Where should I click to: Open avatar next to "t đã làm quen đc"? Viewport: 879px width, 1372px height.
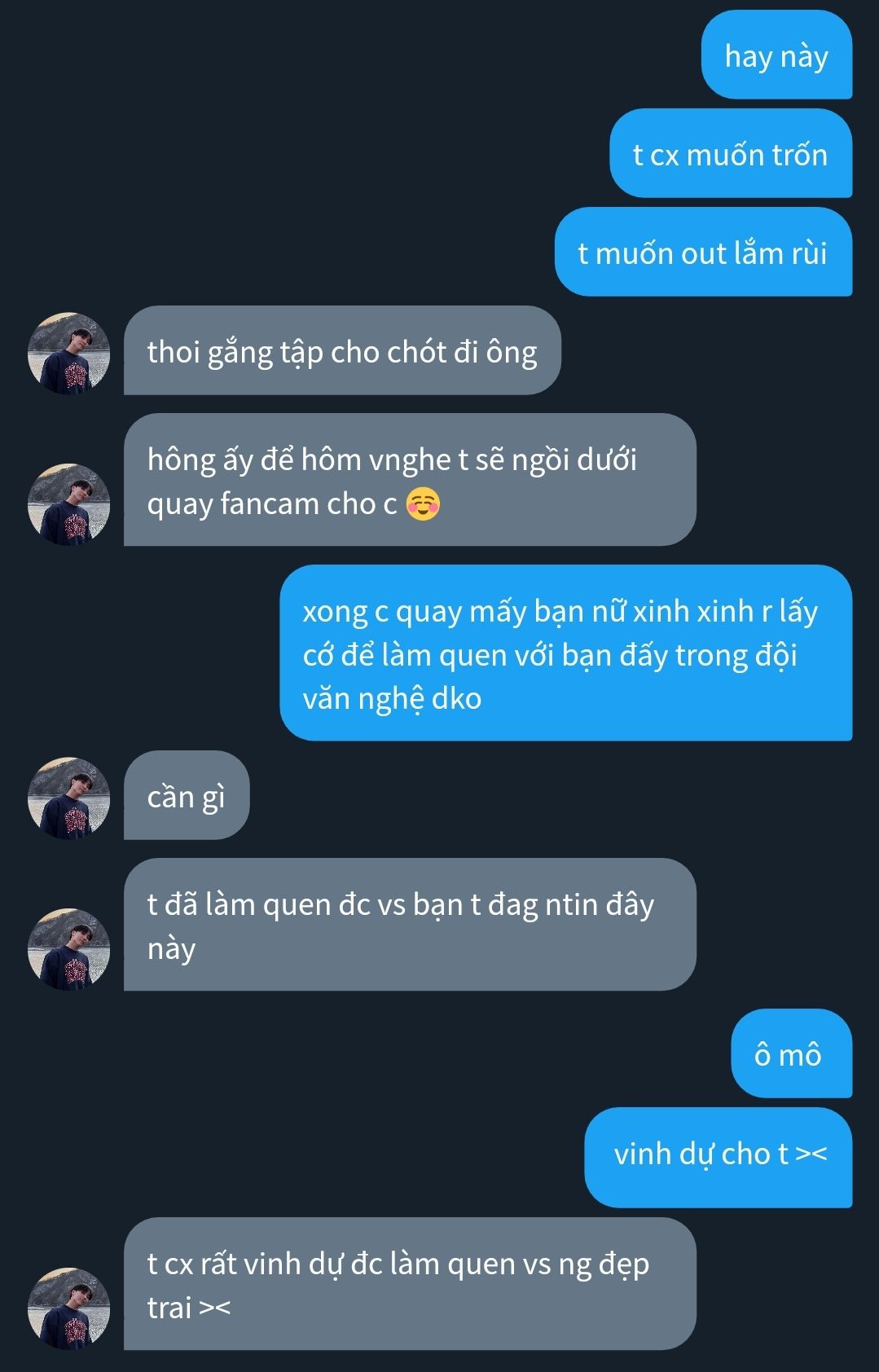coord(69,949)
